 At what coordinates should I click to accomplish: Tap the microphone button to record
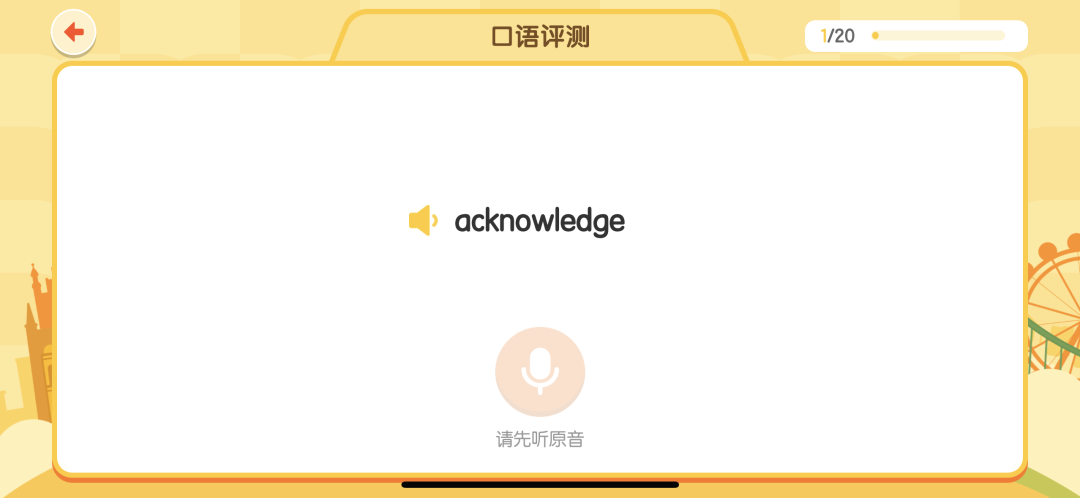coord(540,371)
